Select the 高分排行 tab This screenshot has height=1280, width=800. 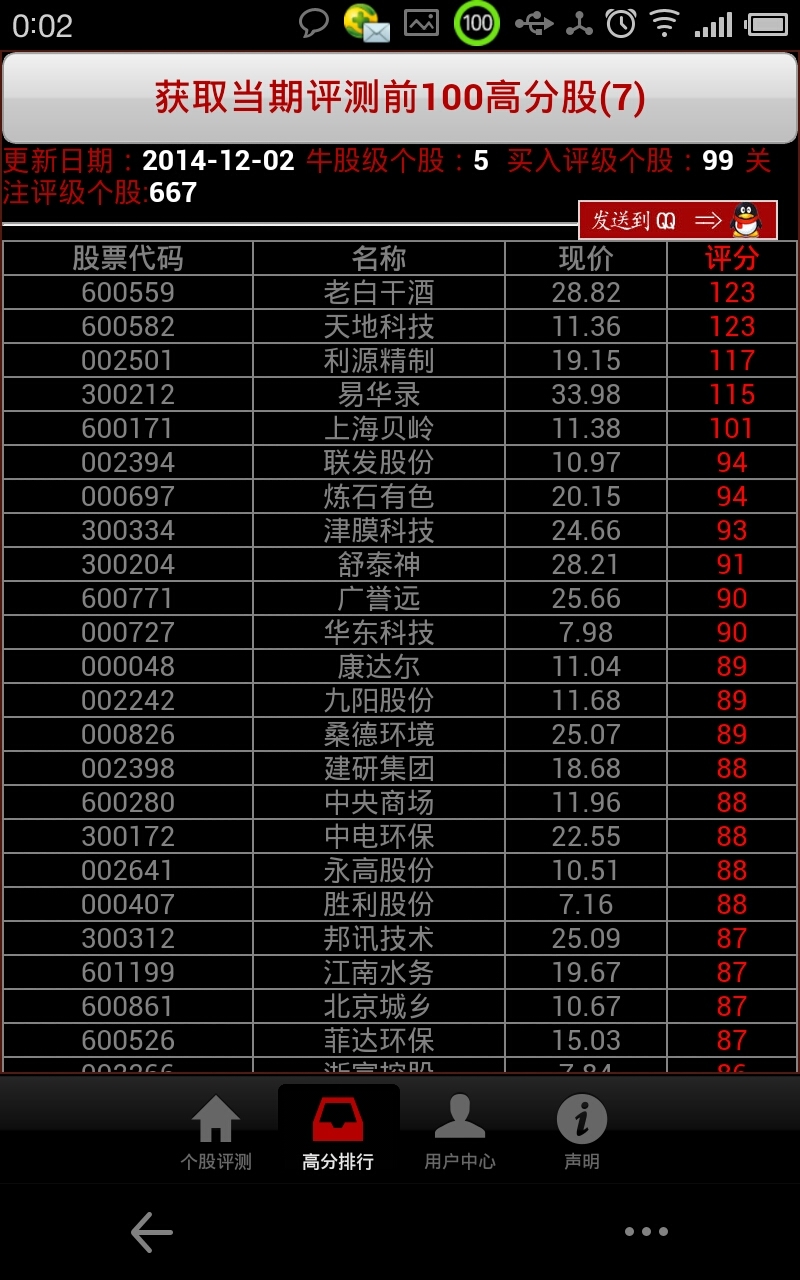[338, 1133]
